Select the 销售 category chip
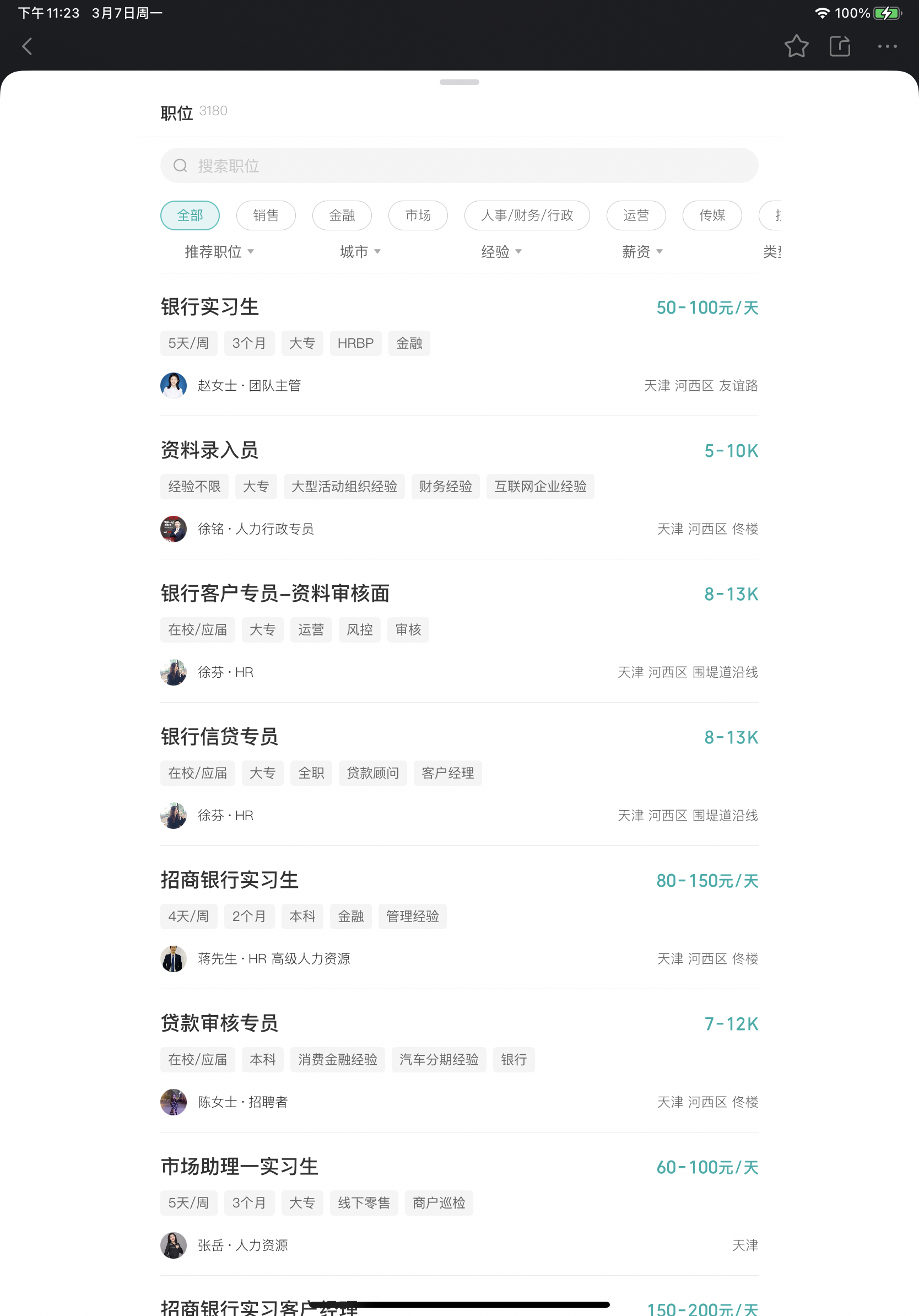Viewport: 919px width, 1316px height. click(266, 215)
